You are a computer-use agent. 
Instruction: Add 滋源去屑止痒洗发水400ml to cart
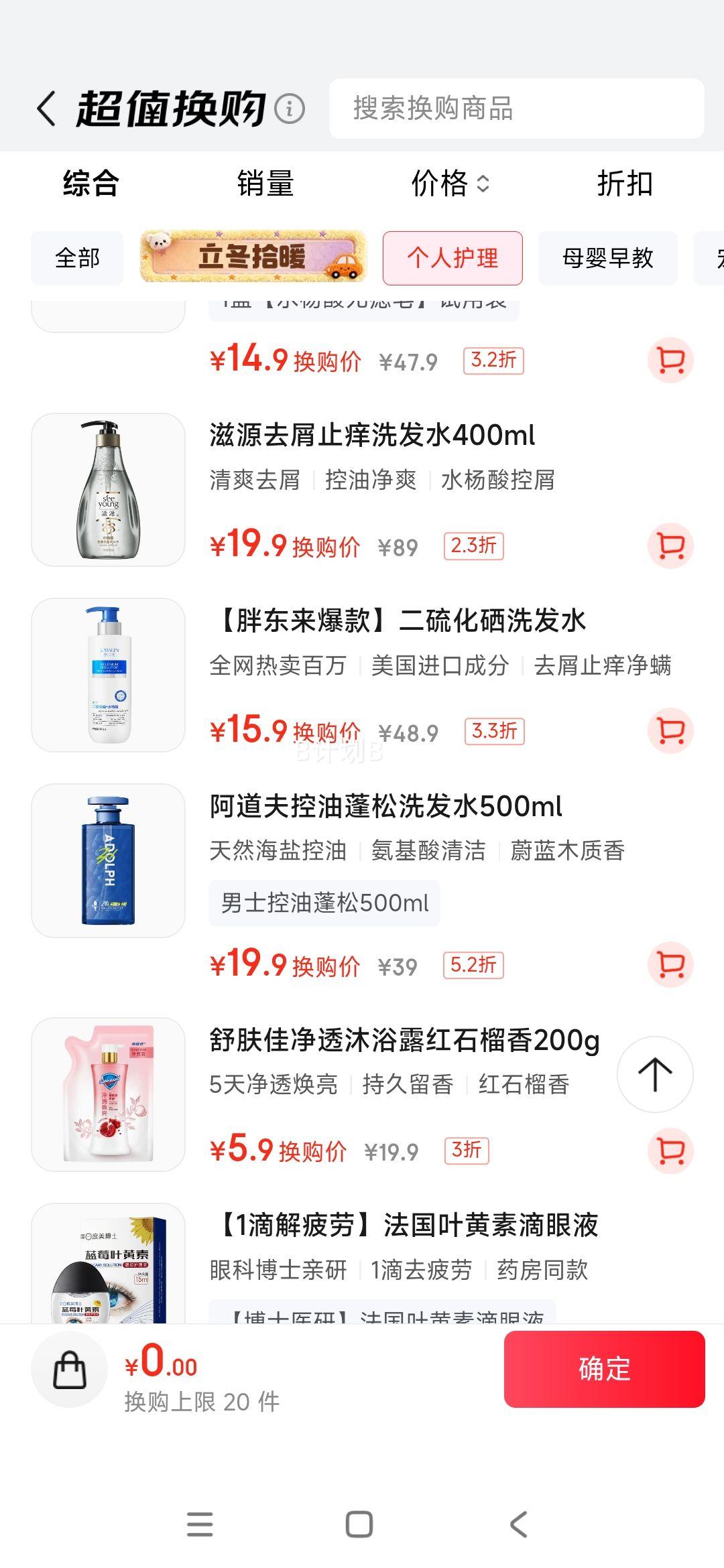tap(670, 545)
